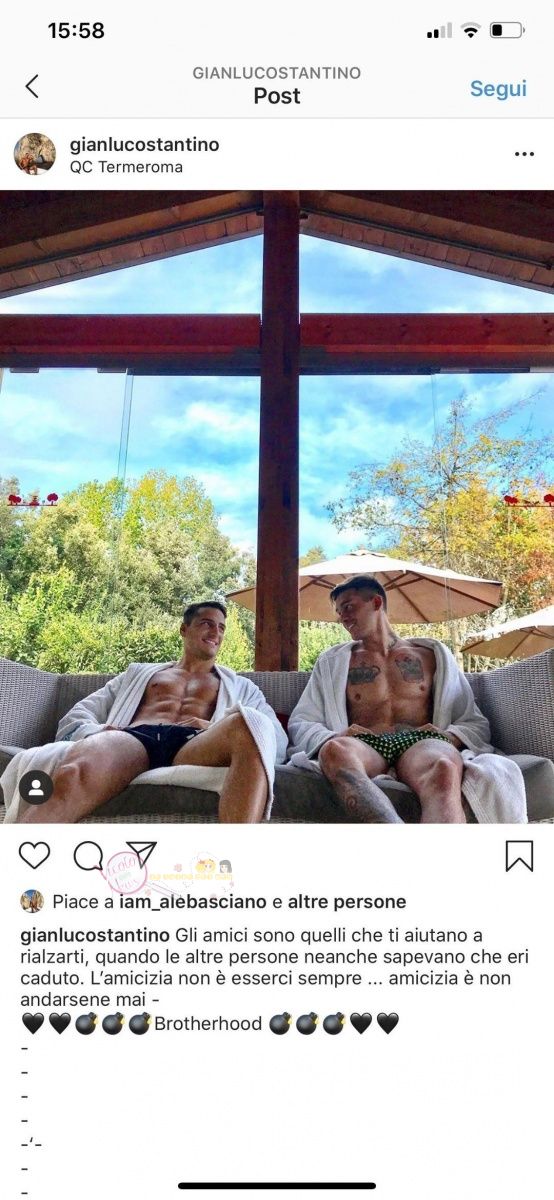Tap Segui to follow the account
This screenshot has width=554, height=1200.
[498, 88]
